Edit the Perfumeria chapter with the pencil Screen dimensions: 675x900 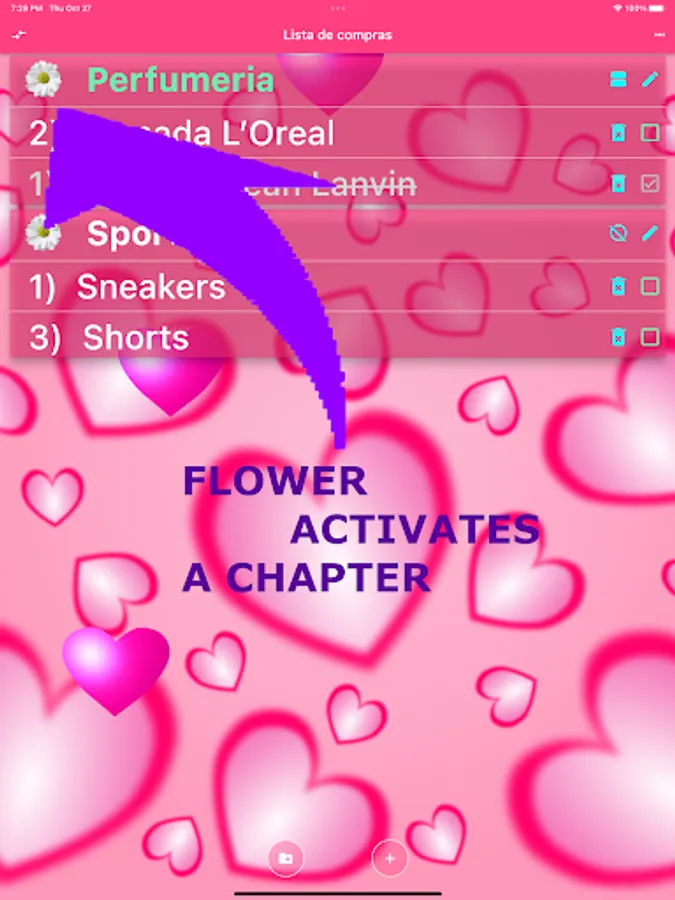(650, 79)
